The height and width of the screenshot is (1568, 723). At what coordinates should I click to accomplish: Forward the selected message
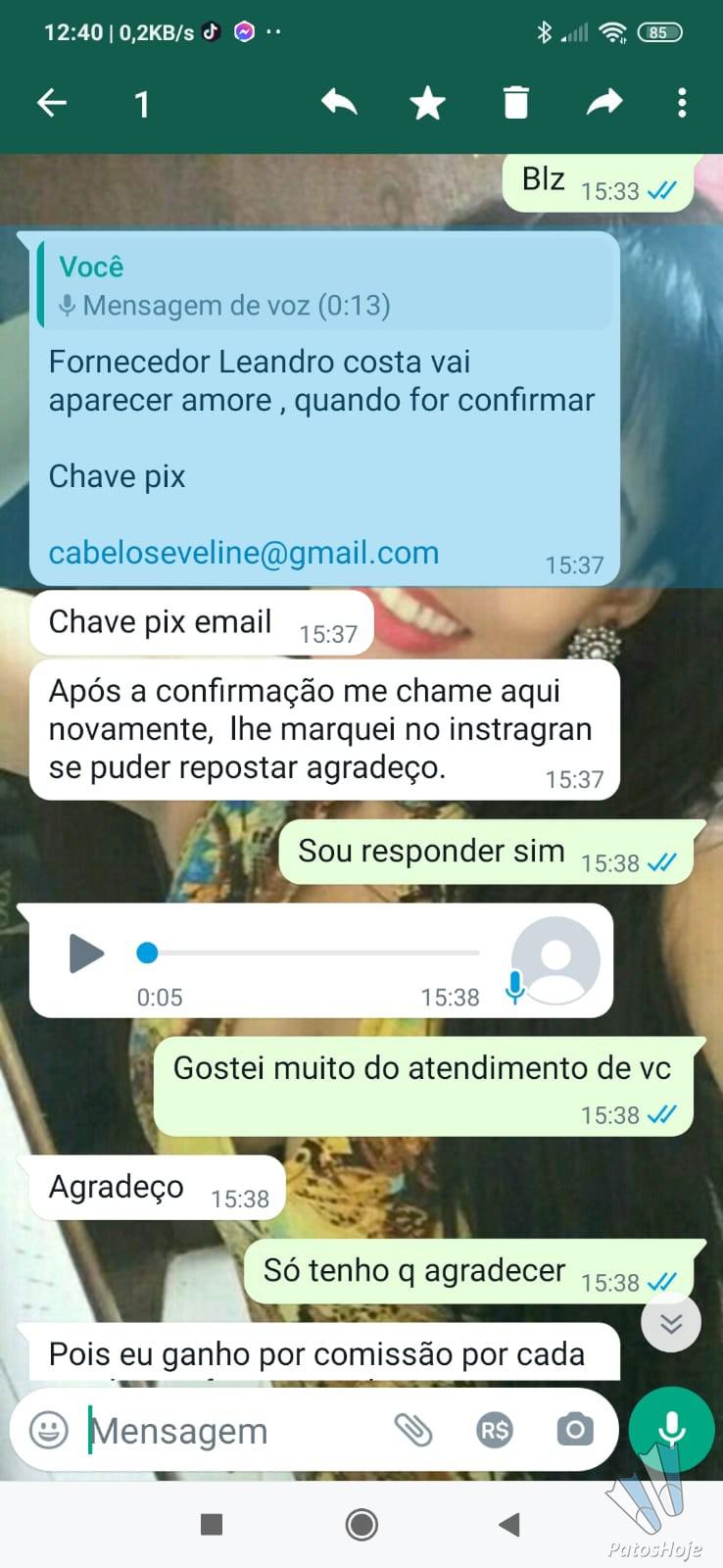pyautogui.click(x=604, y=102)
